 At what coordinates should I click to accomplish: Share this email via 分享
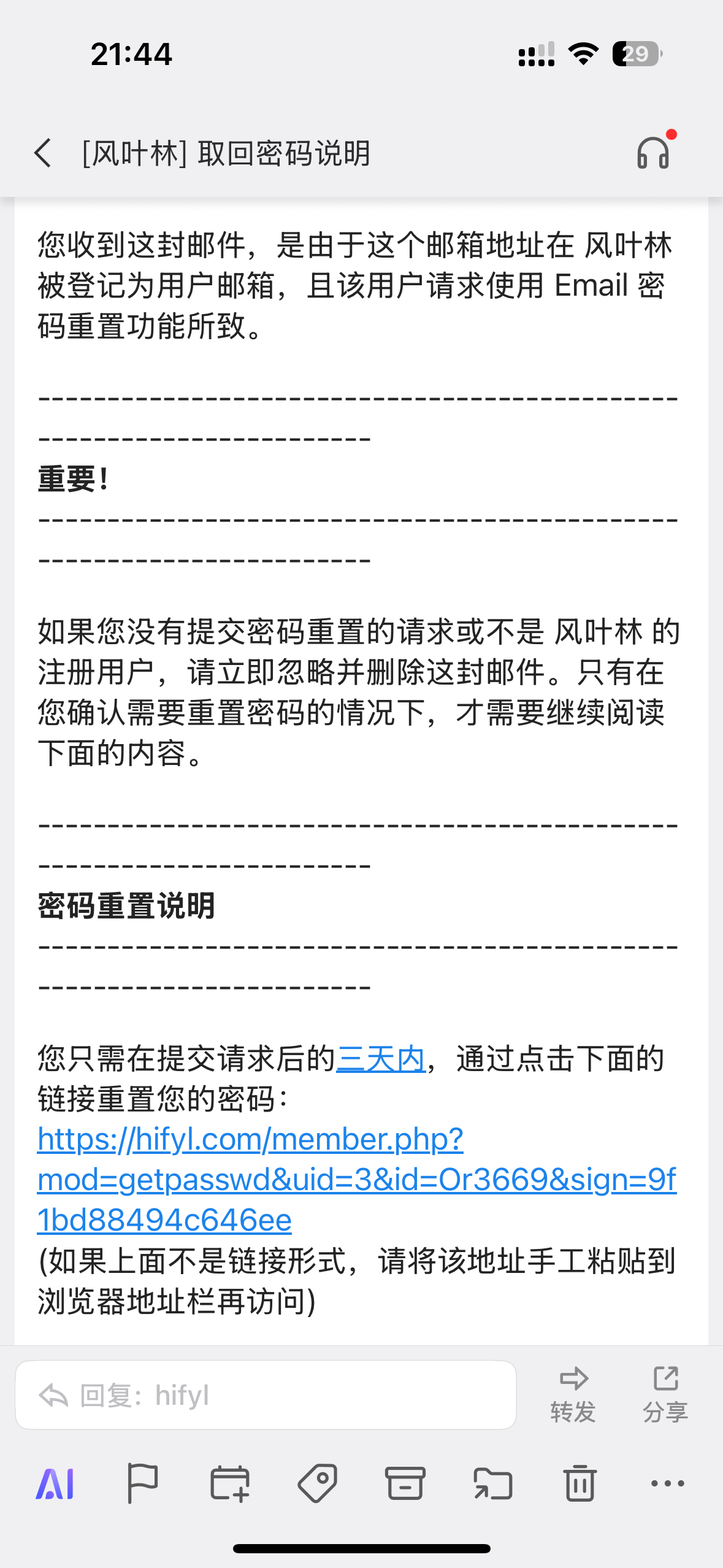[x=665, y=1394]
